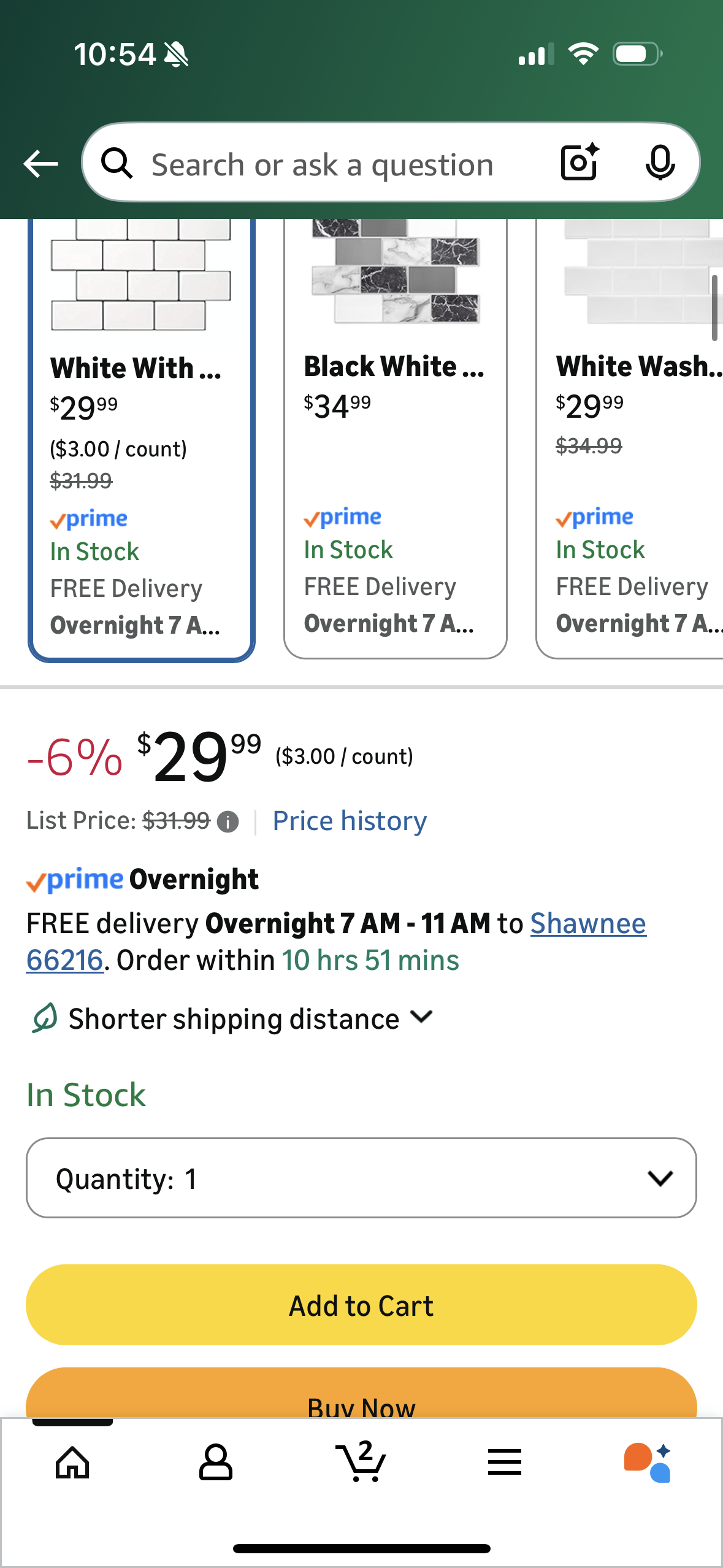
Task: Tap the search or ask a question field
Action: (322, 165)
